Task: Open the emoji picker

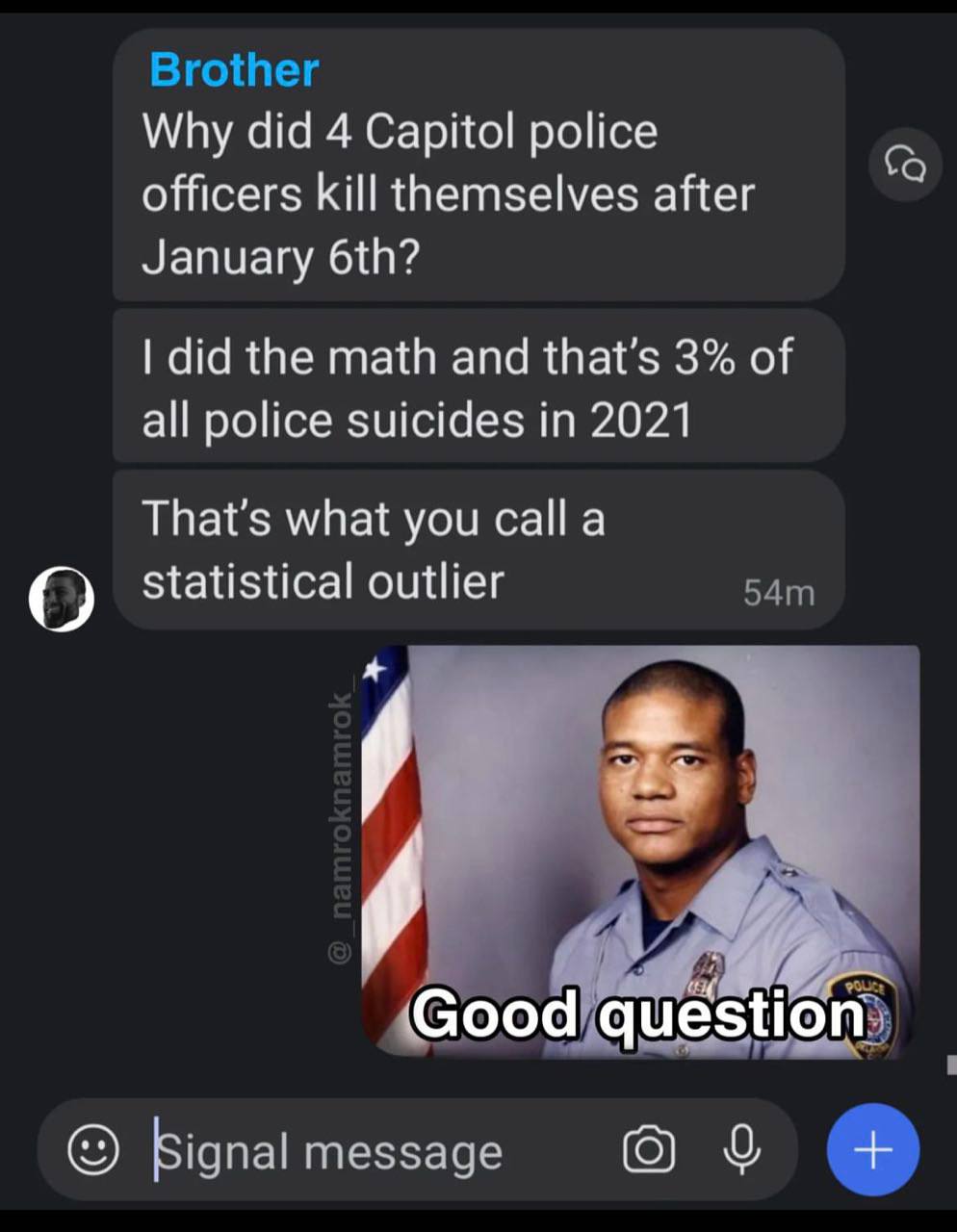Action: pos(93,1149)
